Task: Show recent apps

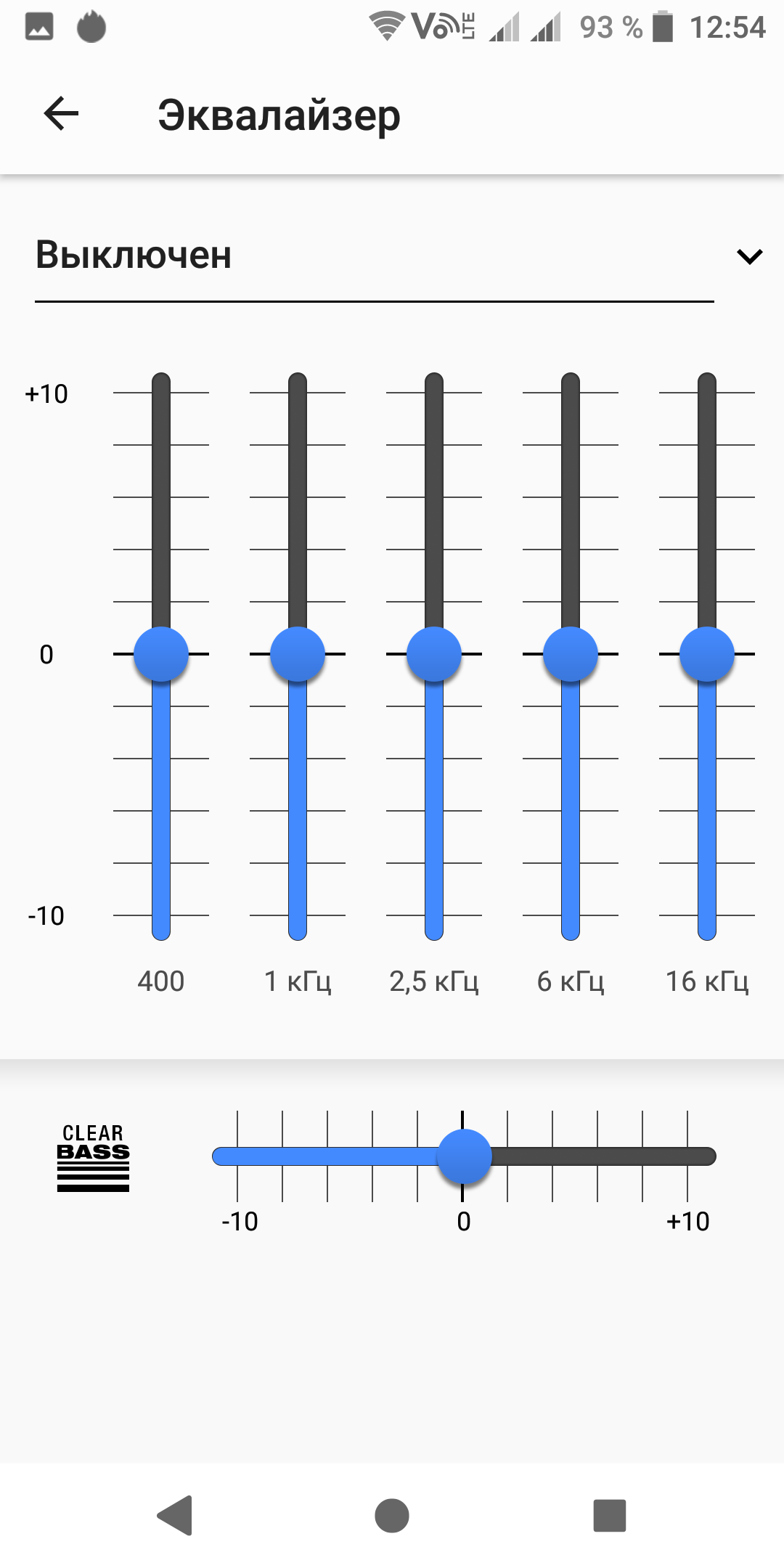Action: click(610, 1516)
